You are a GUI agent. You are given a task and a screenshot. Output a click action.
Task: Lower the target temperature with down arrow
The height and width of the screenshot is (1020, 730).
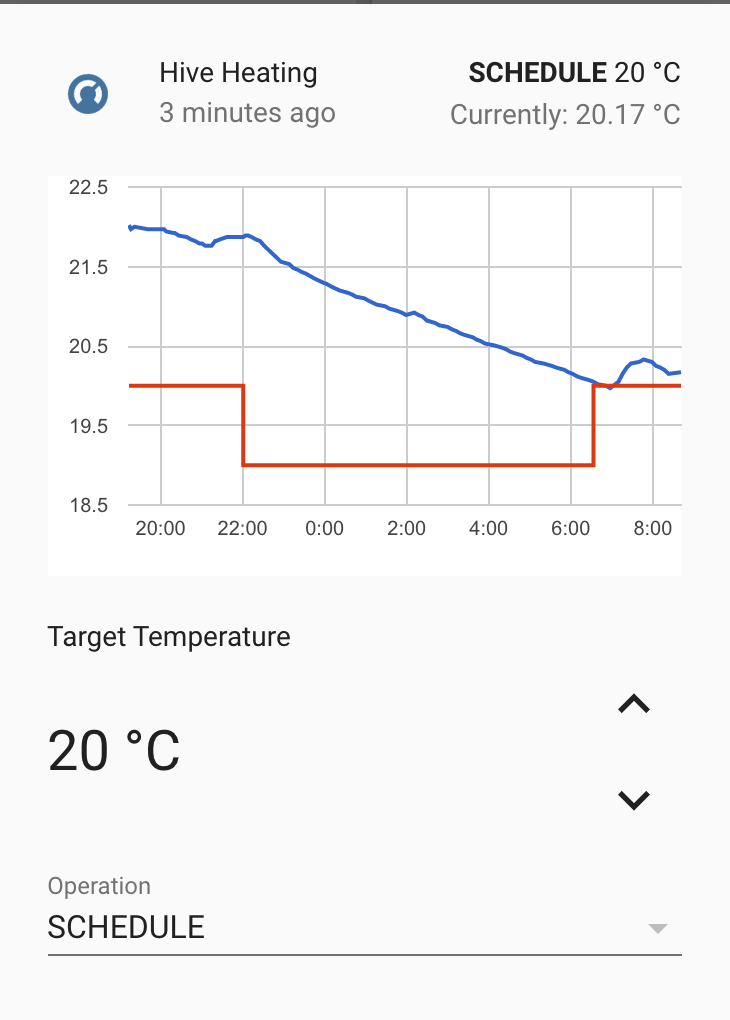pyautogui.click(x=634, y=799)
